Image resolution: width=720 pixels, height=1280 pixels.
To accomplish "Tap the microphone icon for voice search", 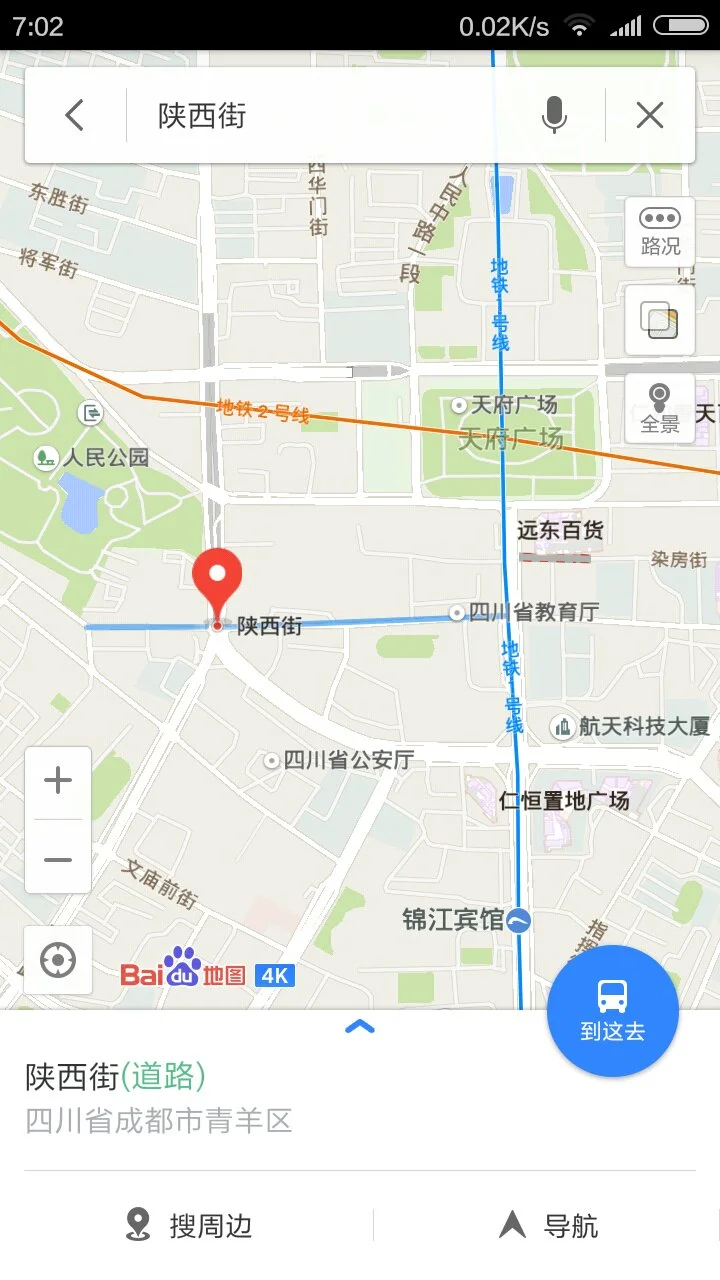I will click(556, 114).
